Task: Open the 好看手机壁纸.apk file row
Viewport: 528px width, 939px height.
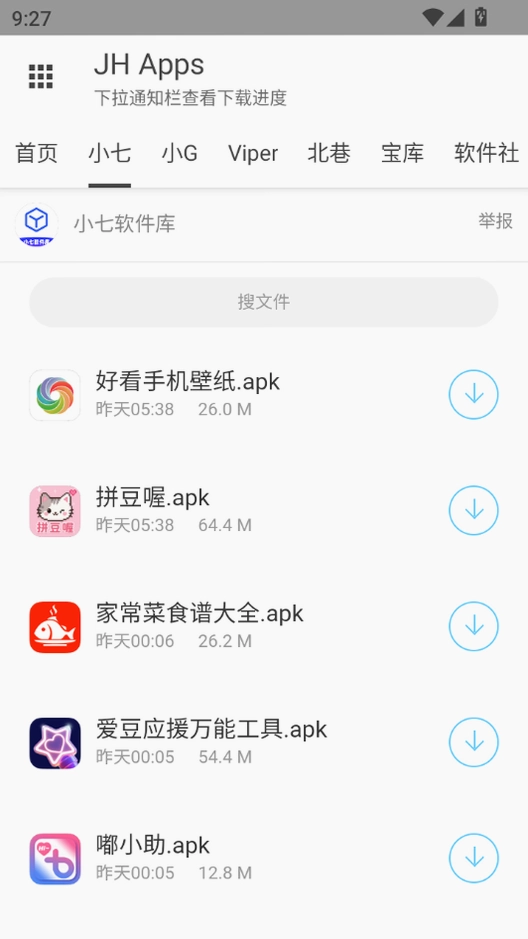Action: click(x=264, y=395)
